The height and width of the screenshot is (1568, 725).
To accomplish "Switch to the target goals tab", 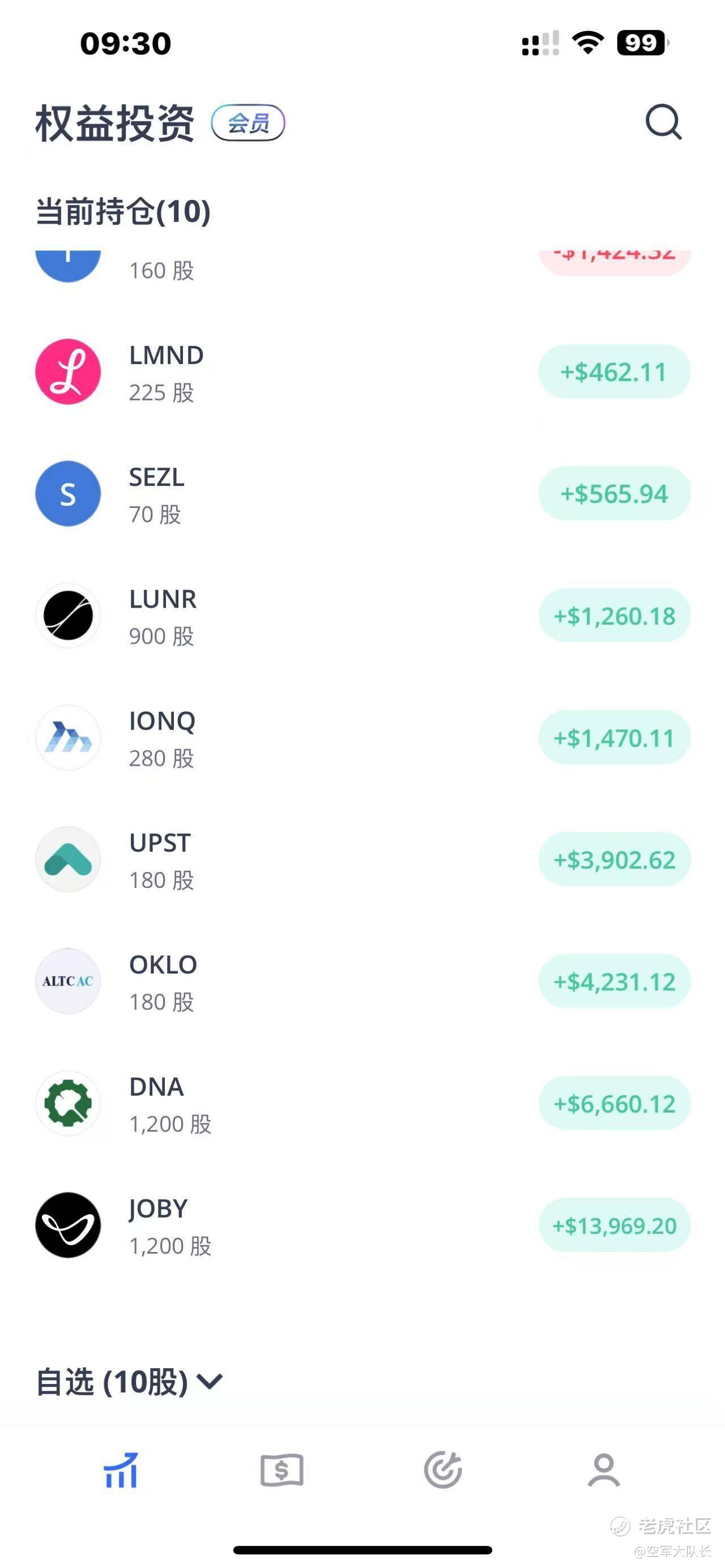I will pos(443,1470).
